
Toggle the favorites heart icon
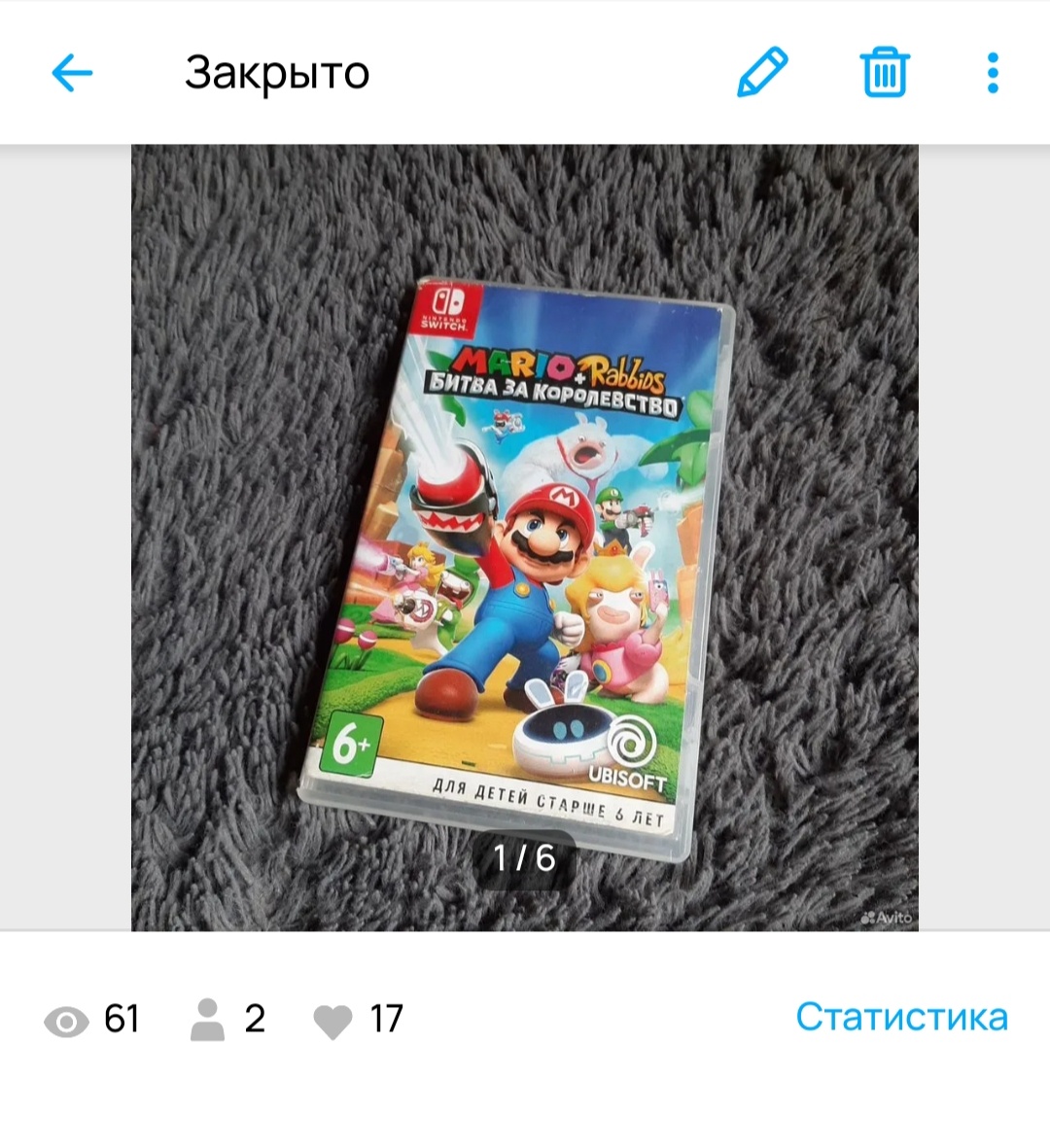pos(335,1020)
